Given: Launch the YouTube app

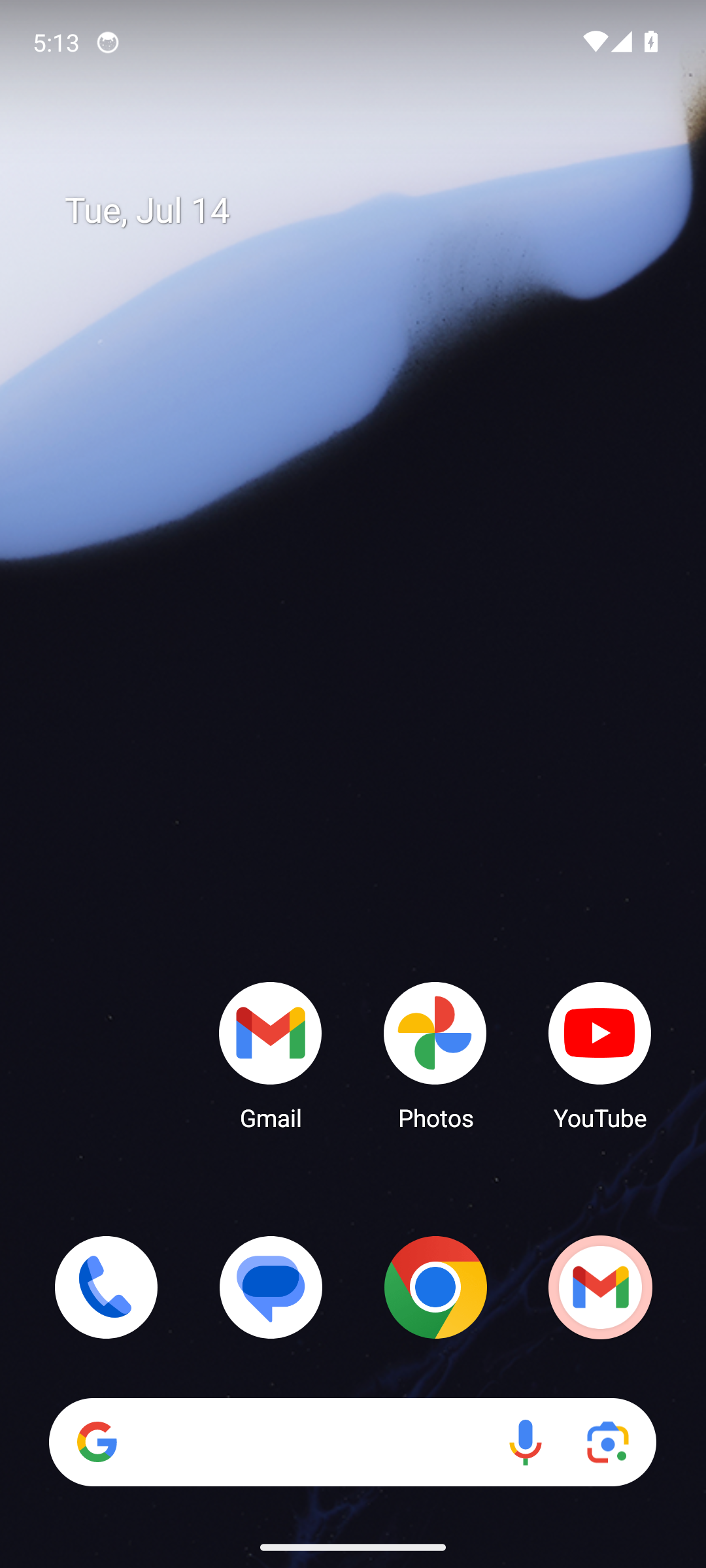Looking at the screenshot, I should 600,1055.
